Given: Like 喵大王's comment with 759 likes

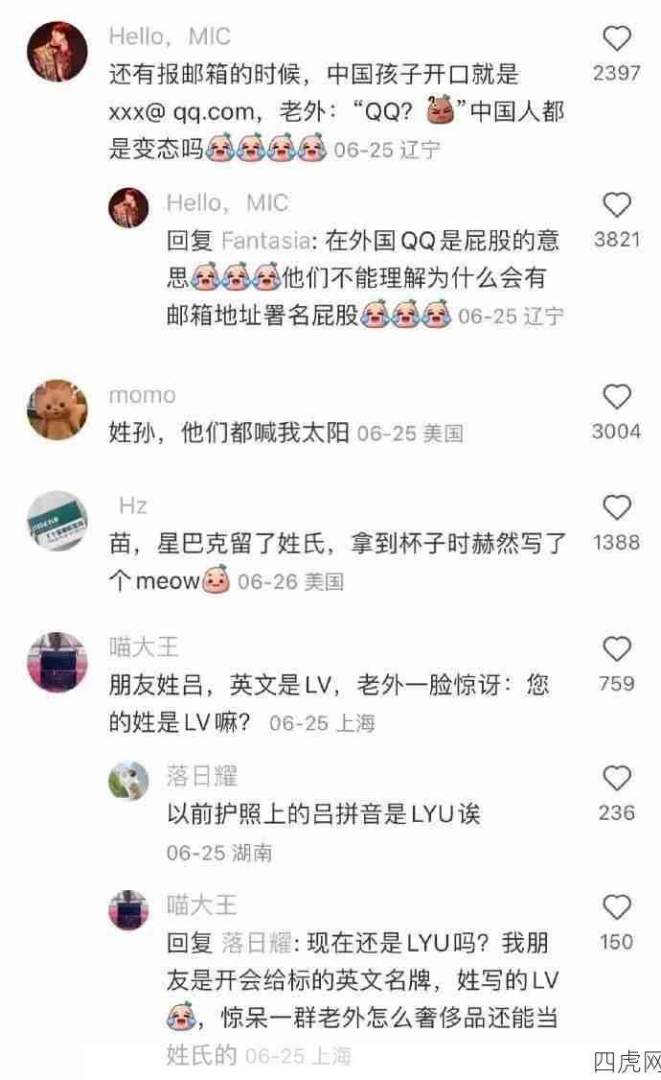Looking at the screenshot, I should (618, 648).
